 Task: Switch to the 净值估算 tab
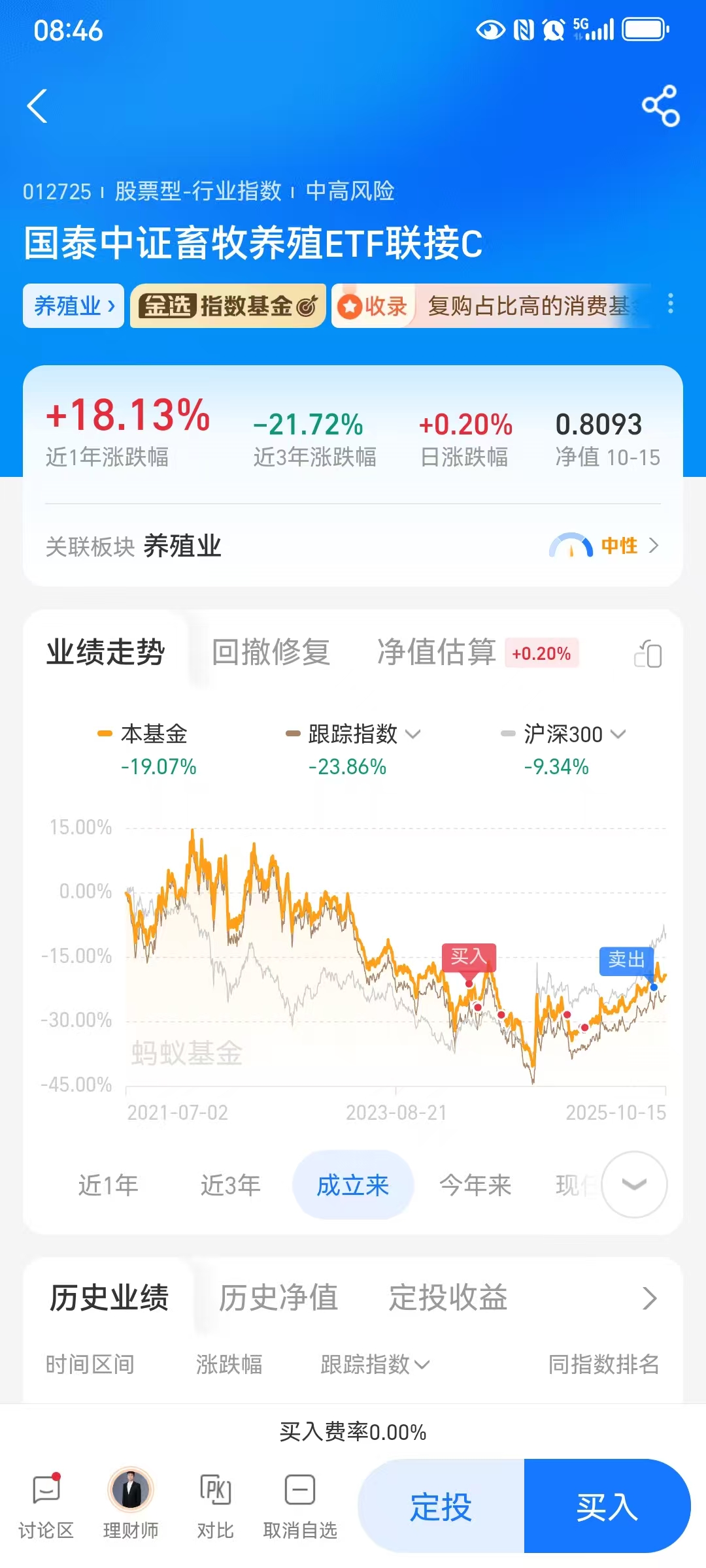[436, 652]
